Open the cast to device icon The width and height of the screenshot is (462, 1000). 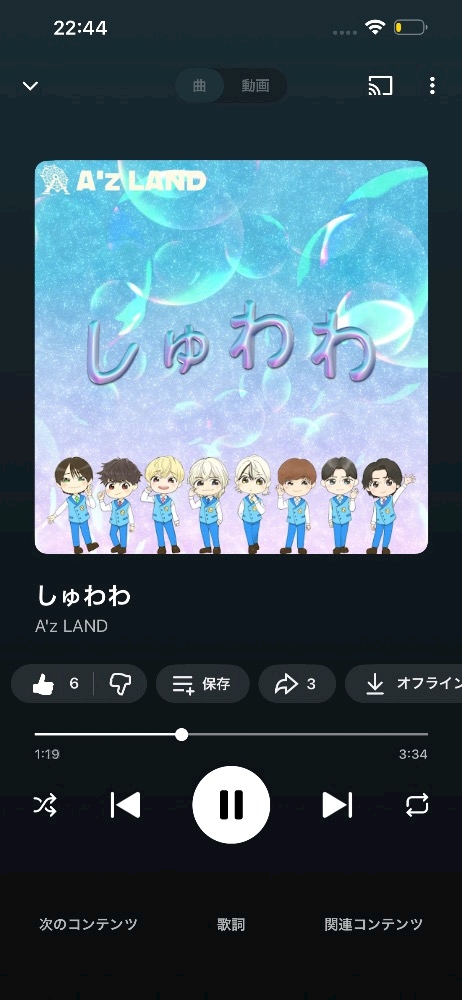click(x=380, y=85)
